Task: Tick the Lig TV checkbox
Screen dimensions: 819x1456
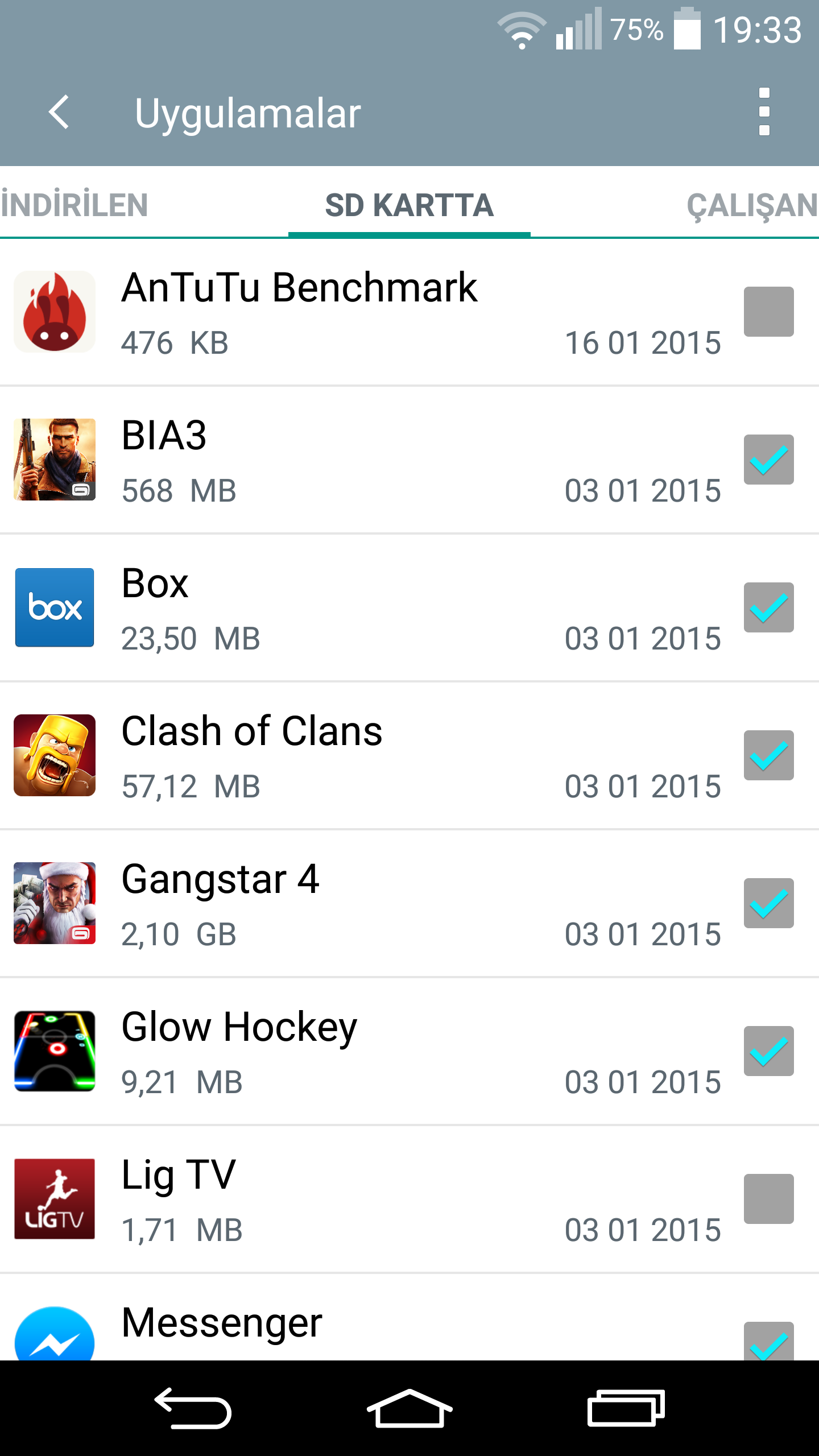Action: pos(768,1199)
